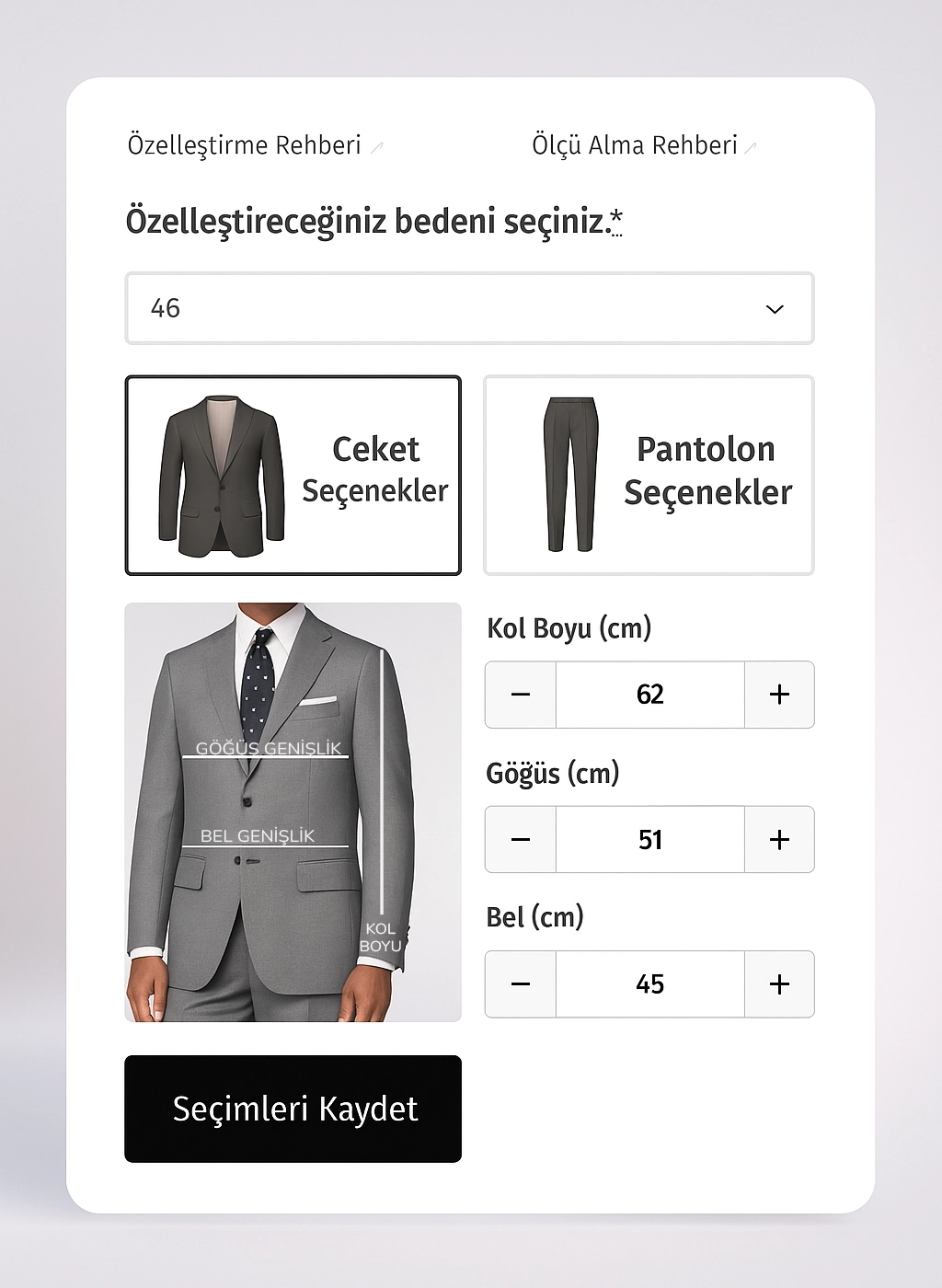
Task: Open Özelleştirme Rehberi link
Action: point(245,145)
